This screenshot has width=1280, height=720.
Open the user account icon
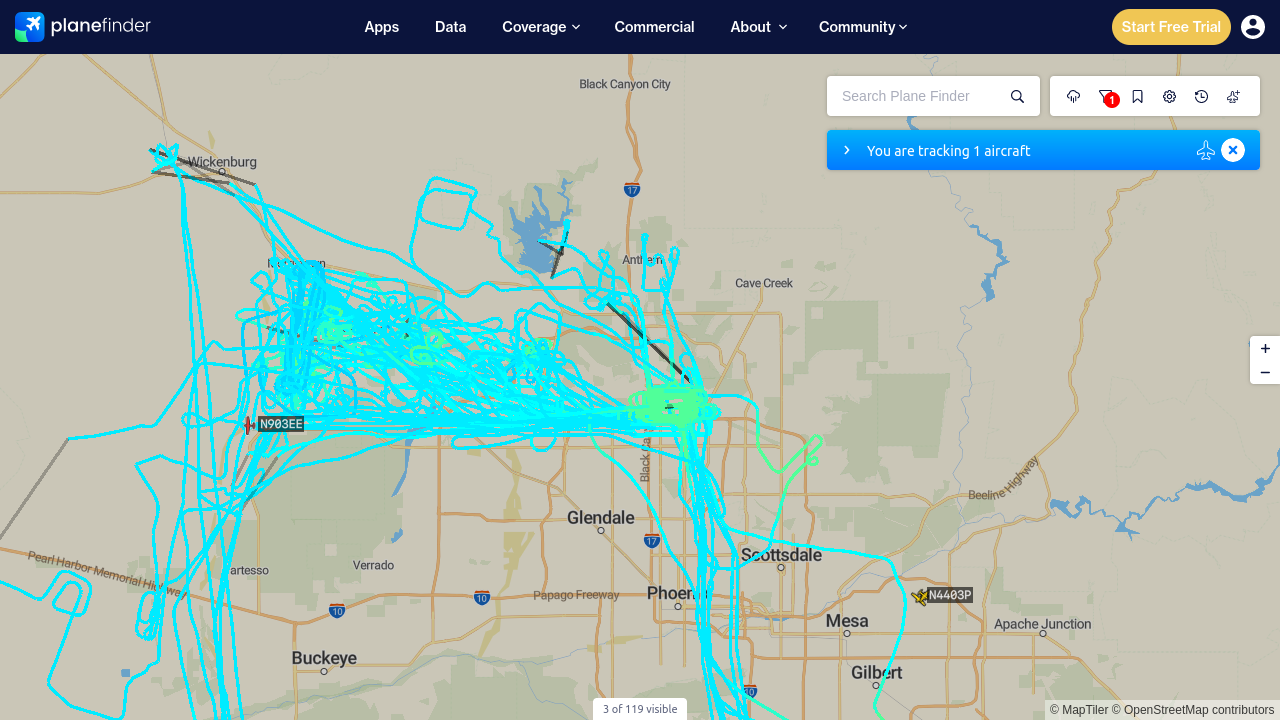coord(1253,27)
